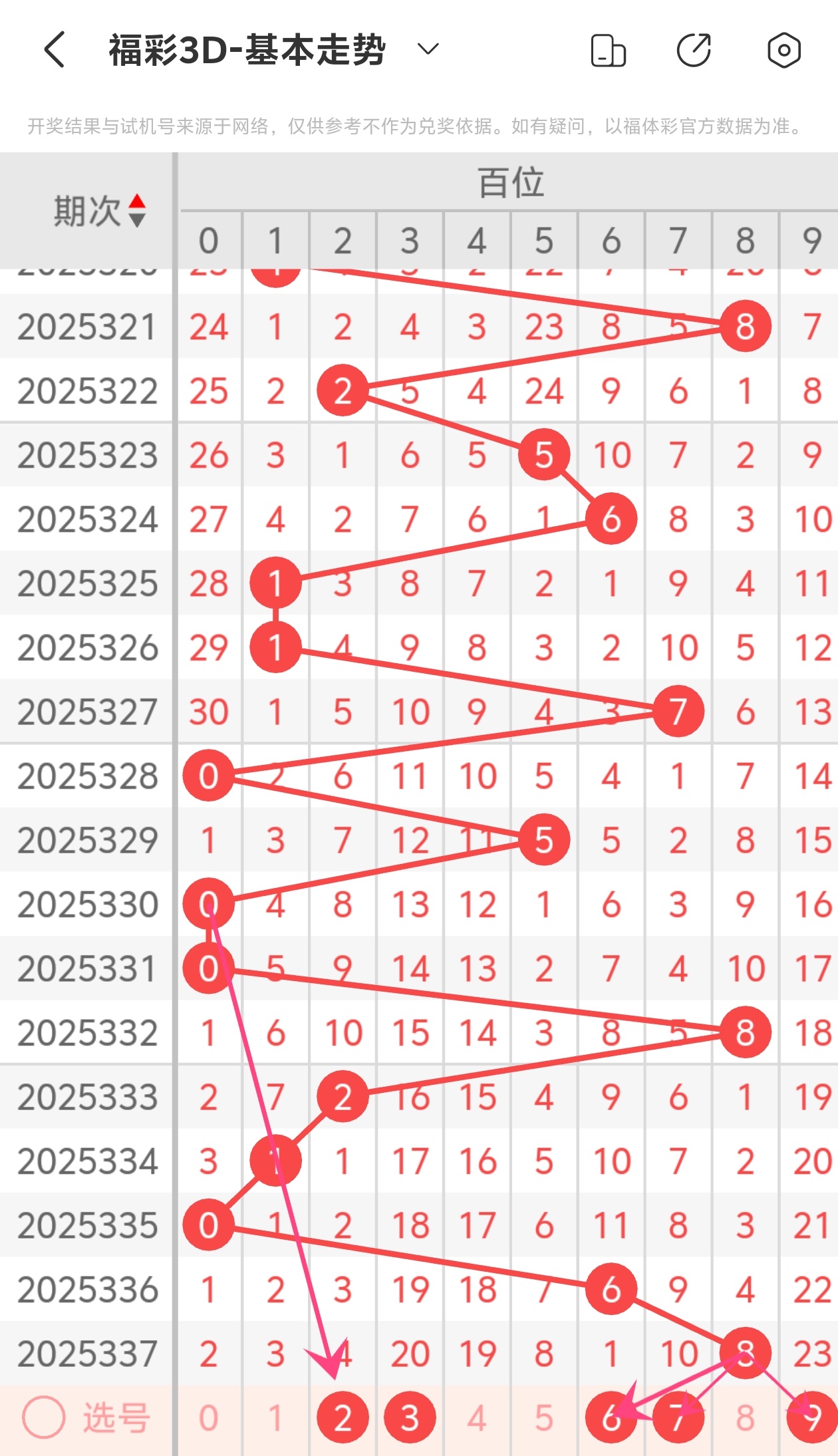Select number 4 in the 选号 row
838x1456 pixels.
(477, 1418)
